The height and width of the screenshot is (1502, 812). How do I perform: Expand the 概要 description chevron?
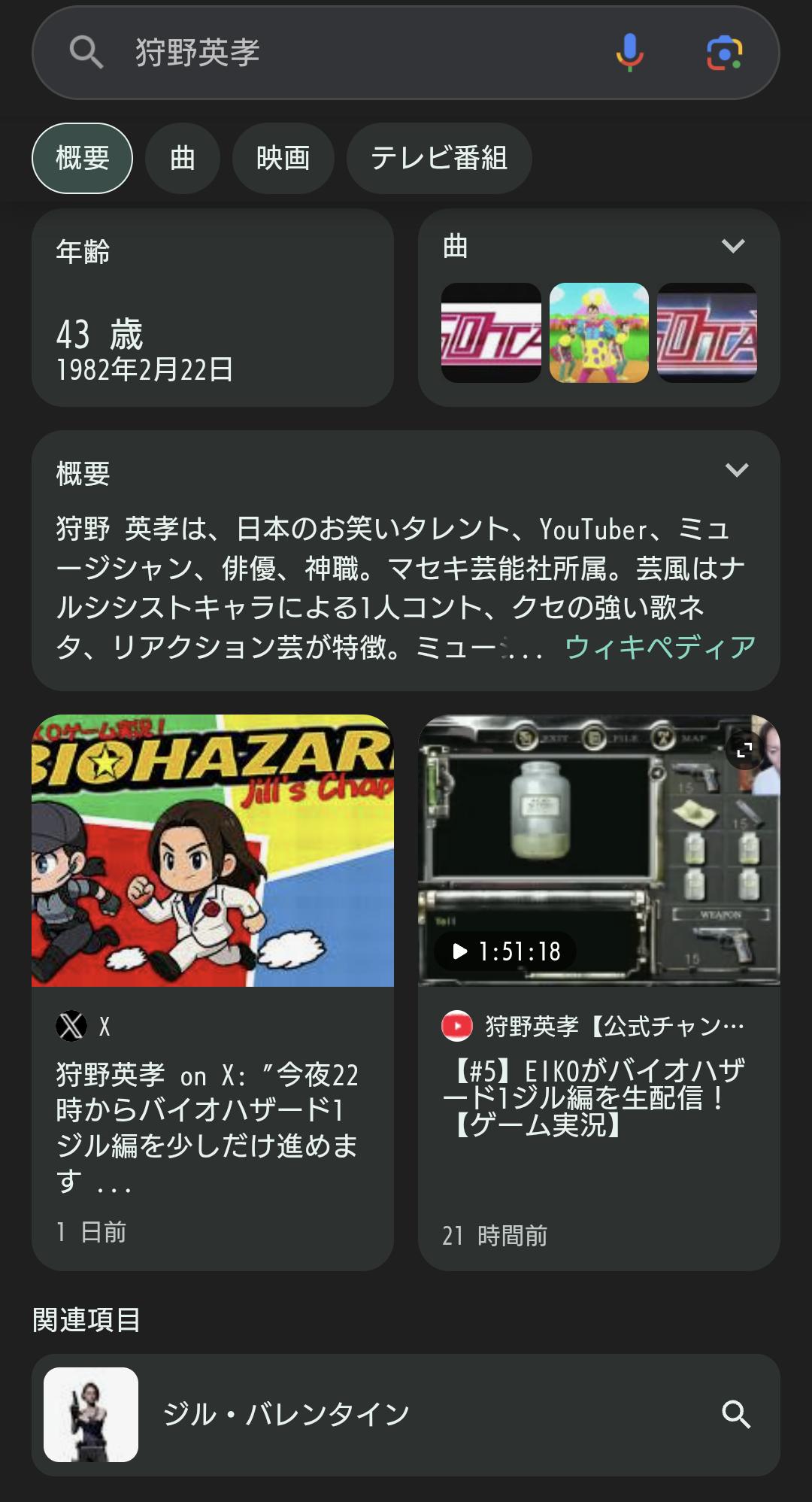coord(736,470)
